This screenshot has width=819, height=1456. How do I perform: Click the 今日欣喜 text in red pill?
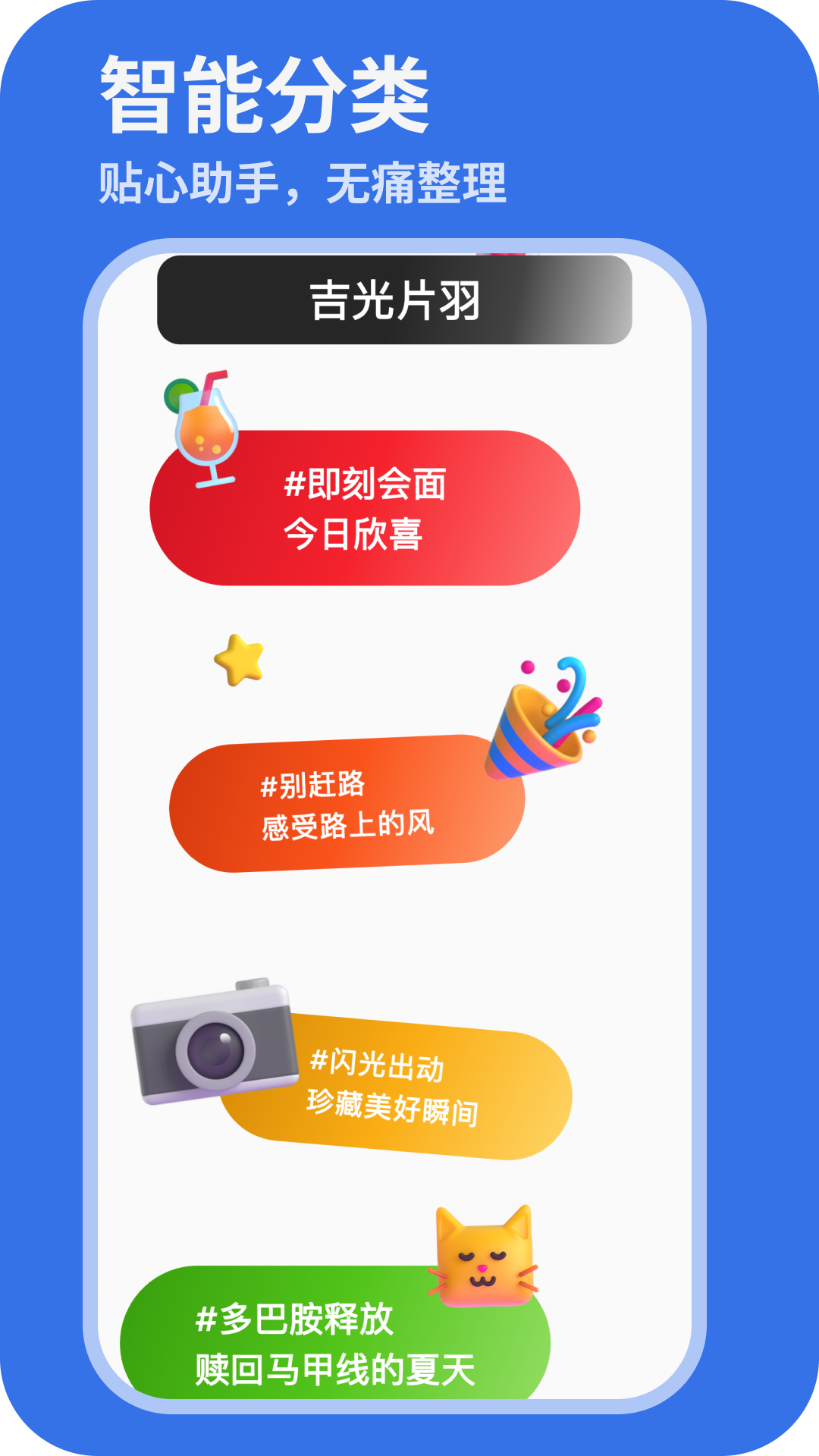[358, 535]
